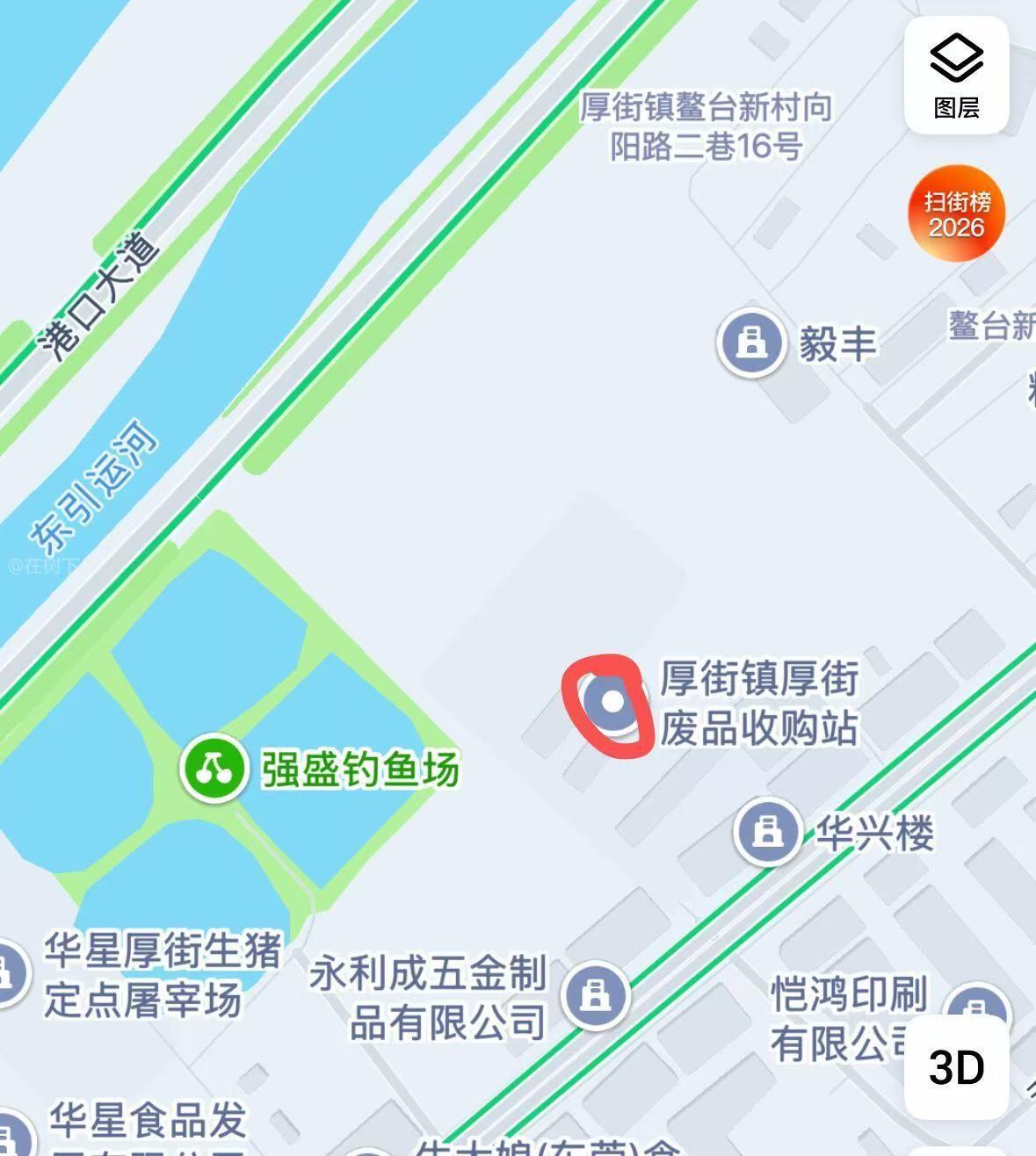
Task: Tap the 强盛钓鱼场 green marker
Action: click(214, 769)
